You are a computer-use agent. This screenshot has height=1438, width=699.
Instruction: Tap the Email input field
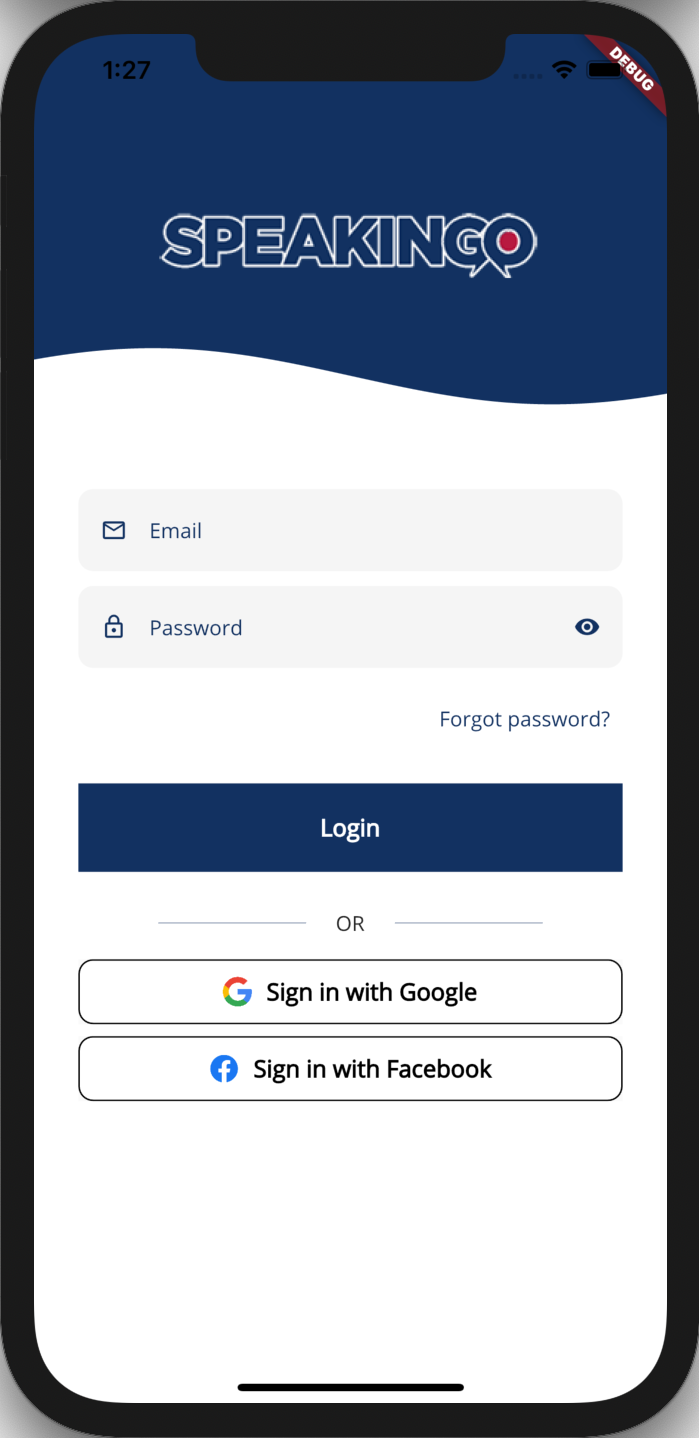click(350, 530)
